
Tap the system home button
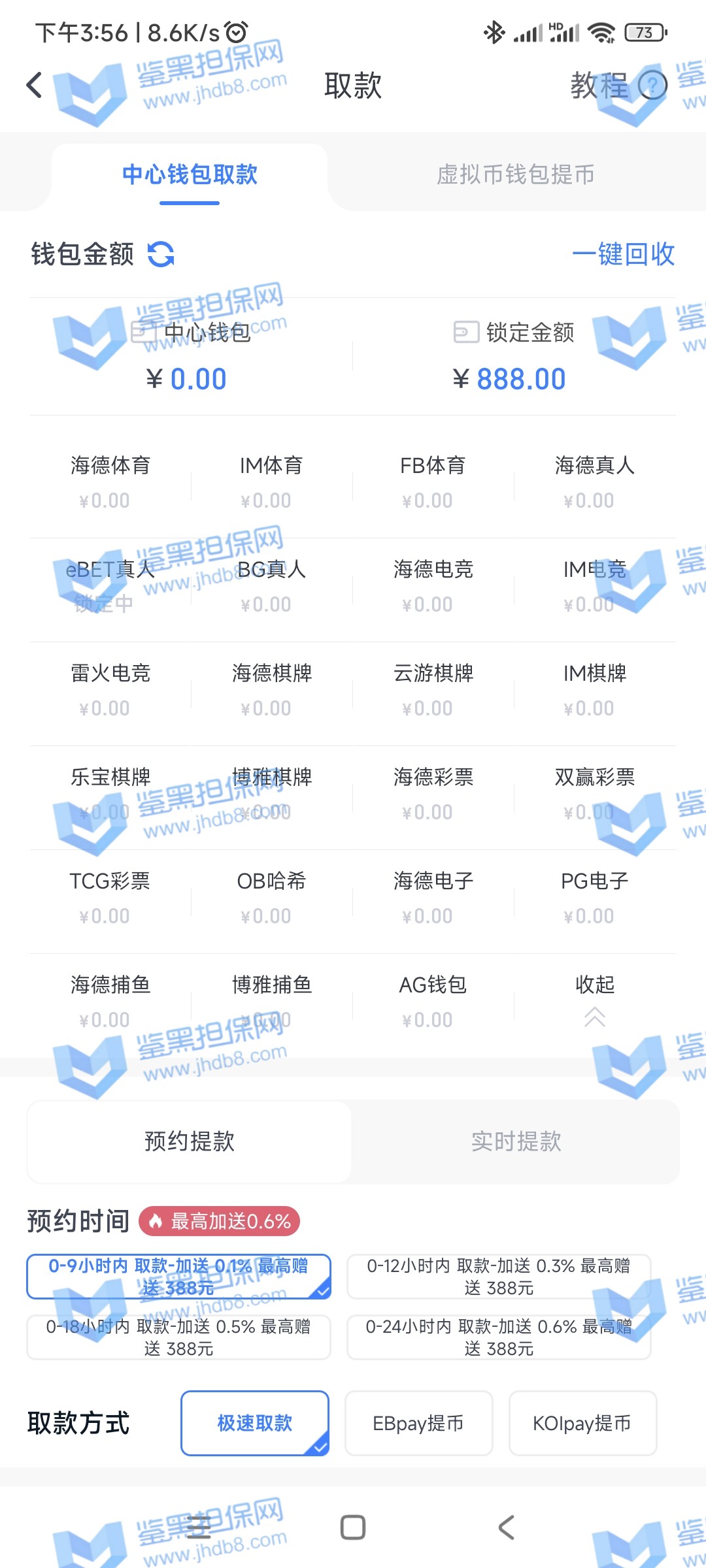pos(353,1527)
